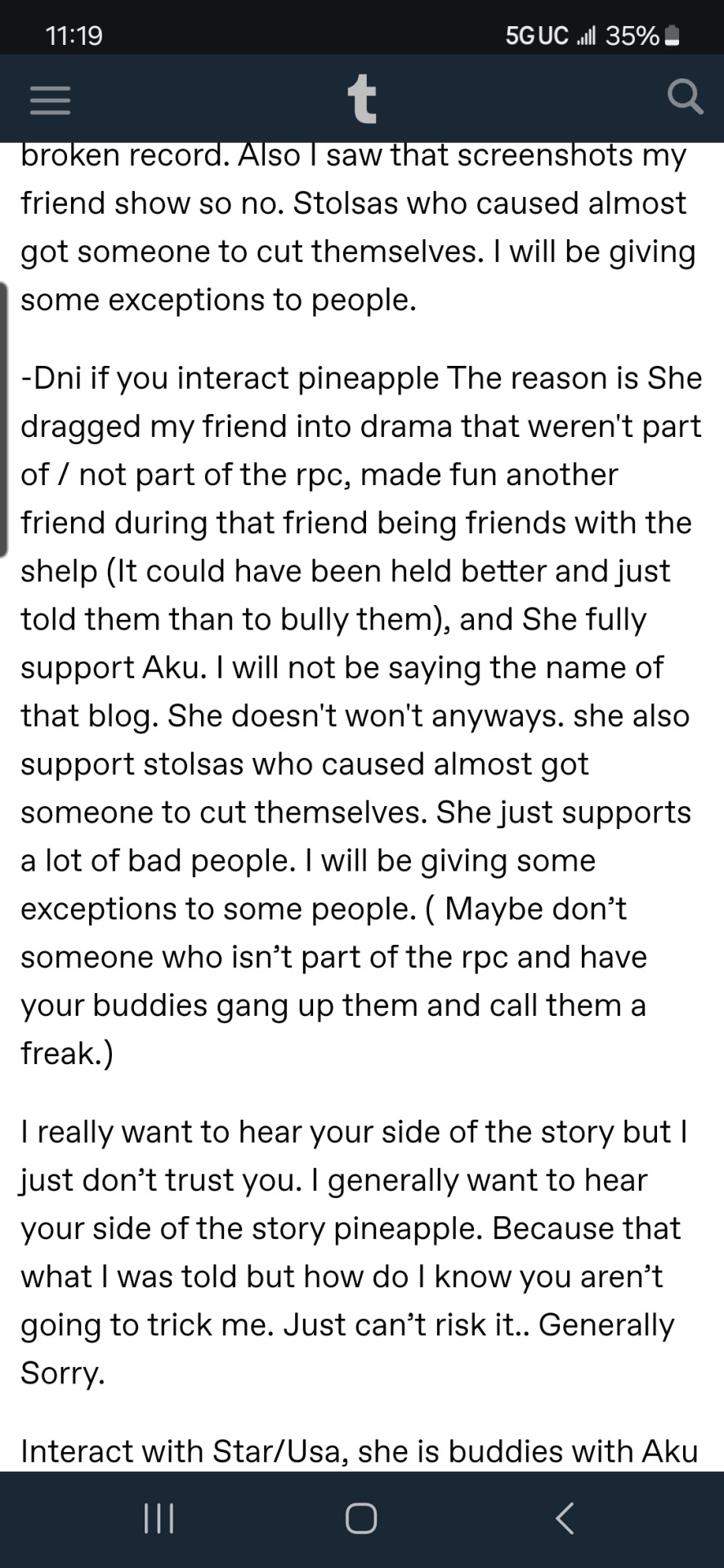Screen dimensions: 724x1568
Task: Go to the device home screen
Action: 361,1519
